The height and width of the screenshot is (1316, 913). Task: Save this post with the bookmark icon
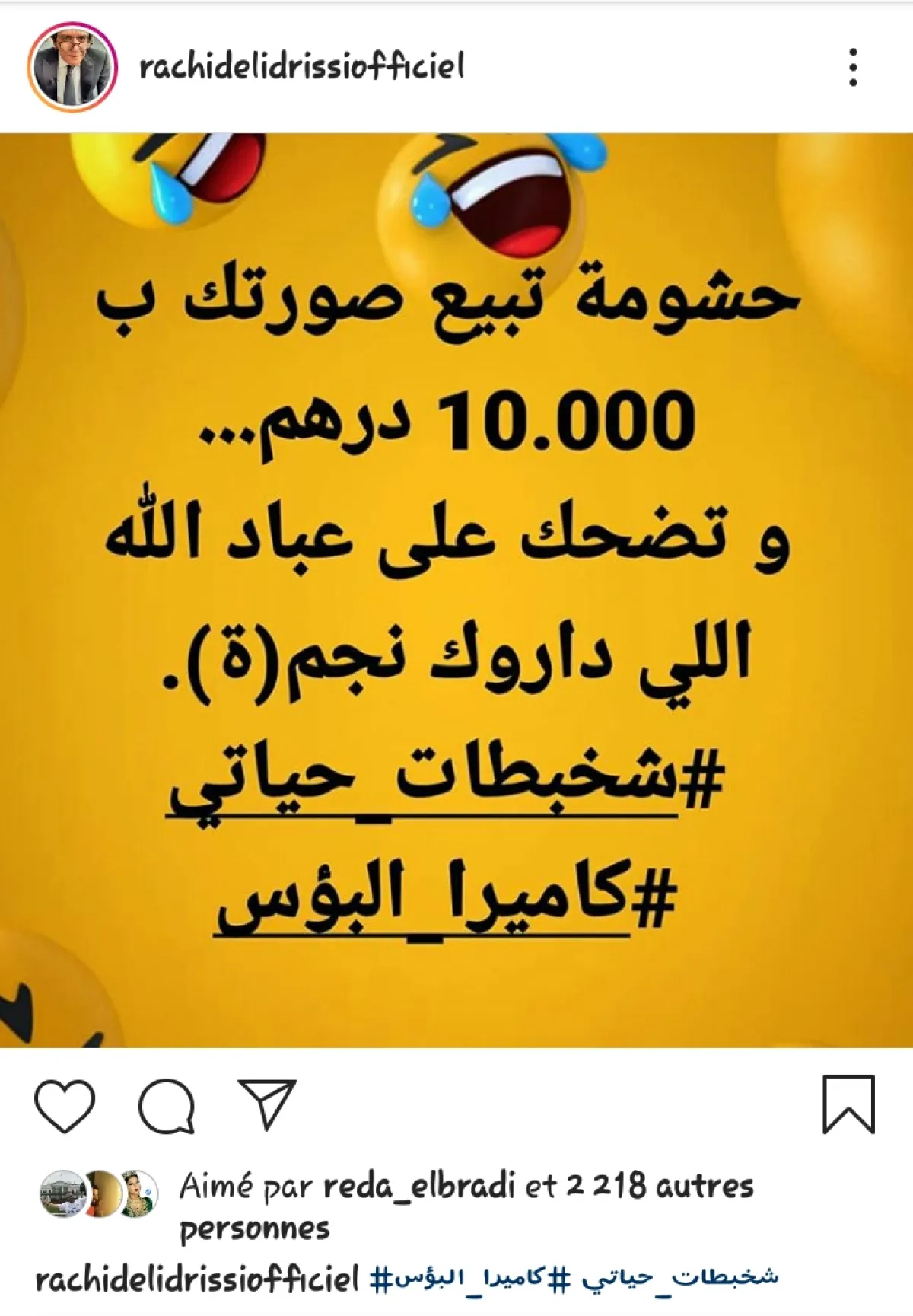tap(848, 1105)
